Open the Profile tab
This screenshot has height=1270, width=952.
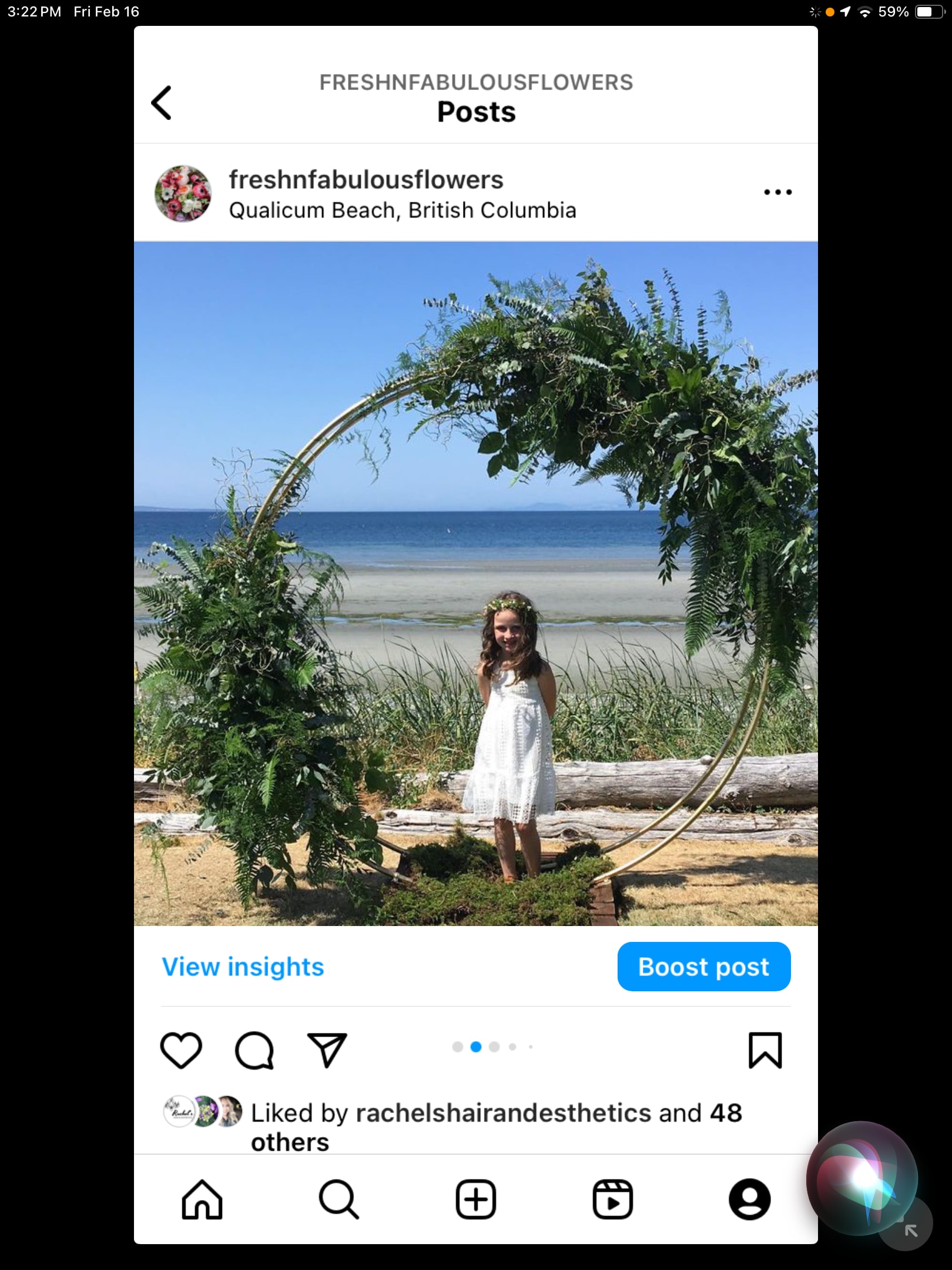[749, 1199]
